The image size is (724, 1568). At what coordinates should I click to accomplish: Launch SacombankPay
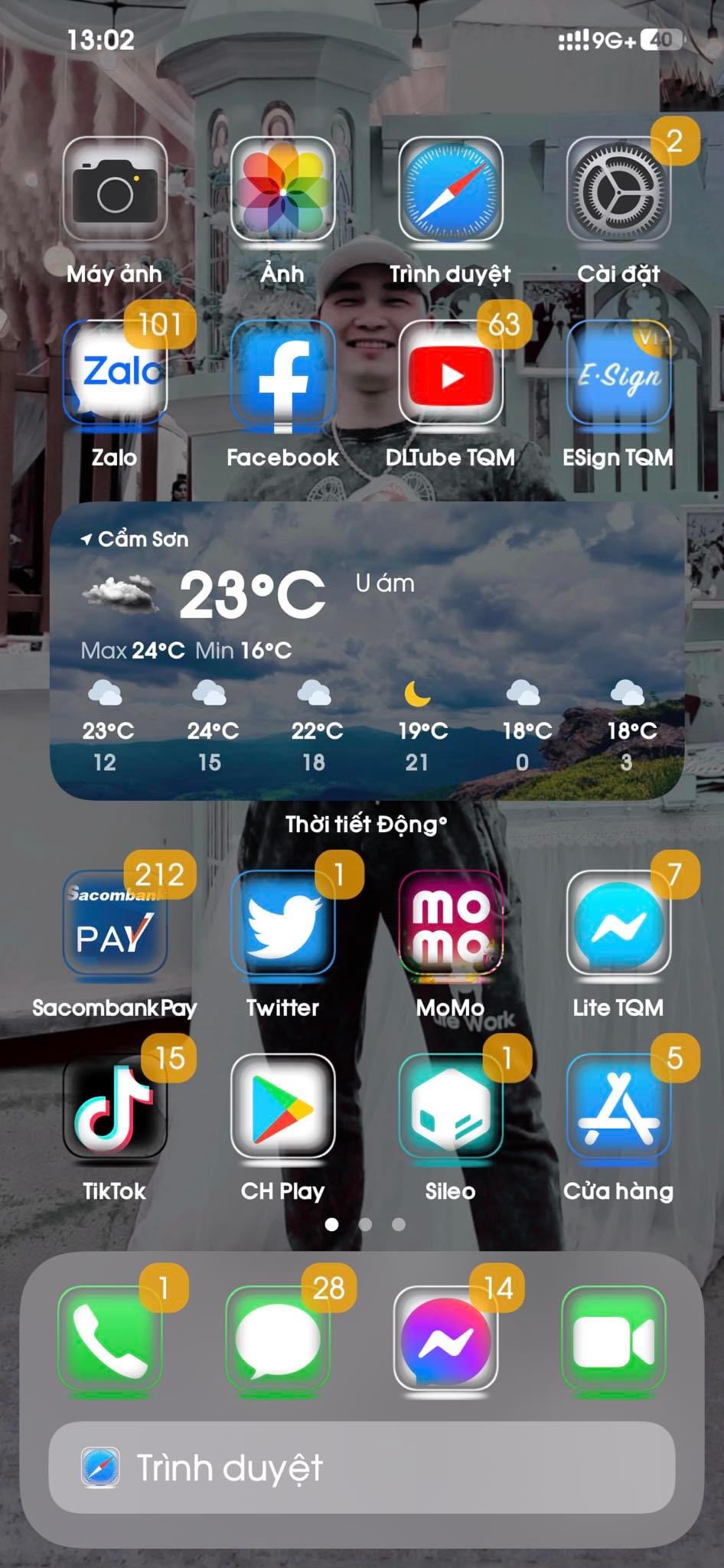click(x=115, y=923)
